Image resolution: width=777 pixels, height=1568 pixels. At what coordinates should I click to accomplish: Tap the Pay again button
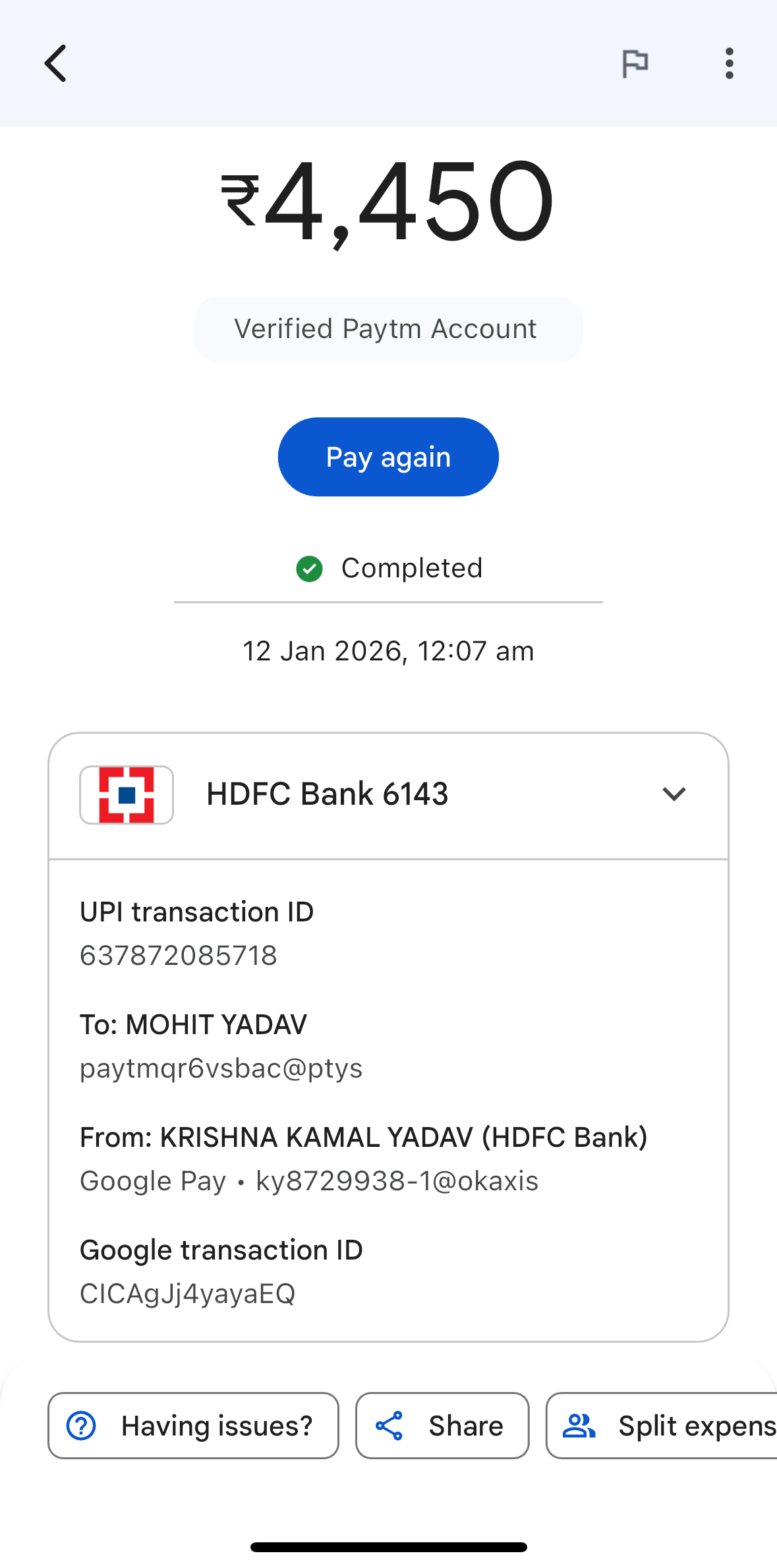[x=388, y=457]
